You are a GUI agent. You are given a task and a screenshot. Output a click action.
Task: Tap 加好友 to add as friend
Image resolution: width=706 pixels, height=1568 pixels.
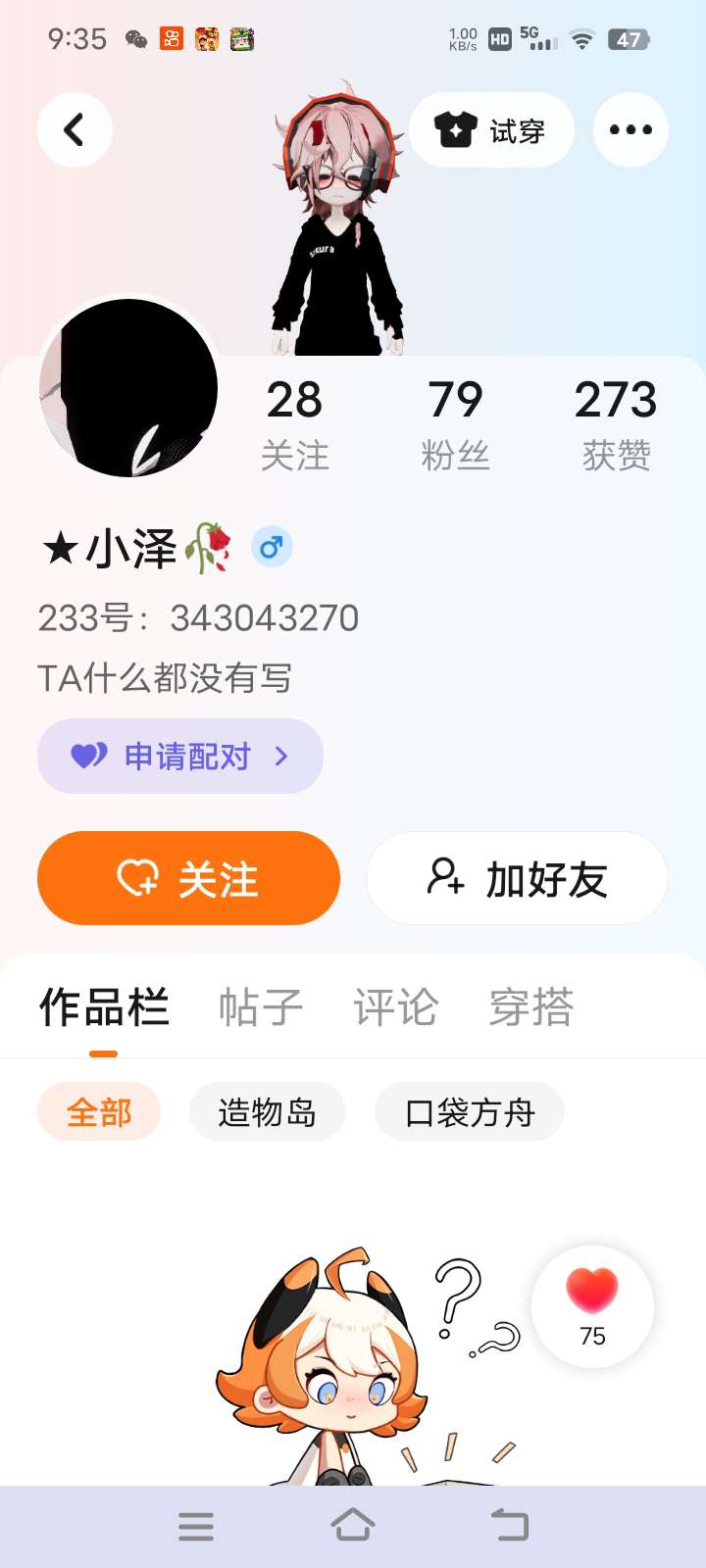click(x=517, y=878)
